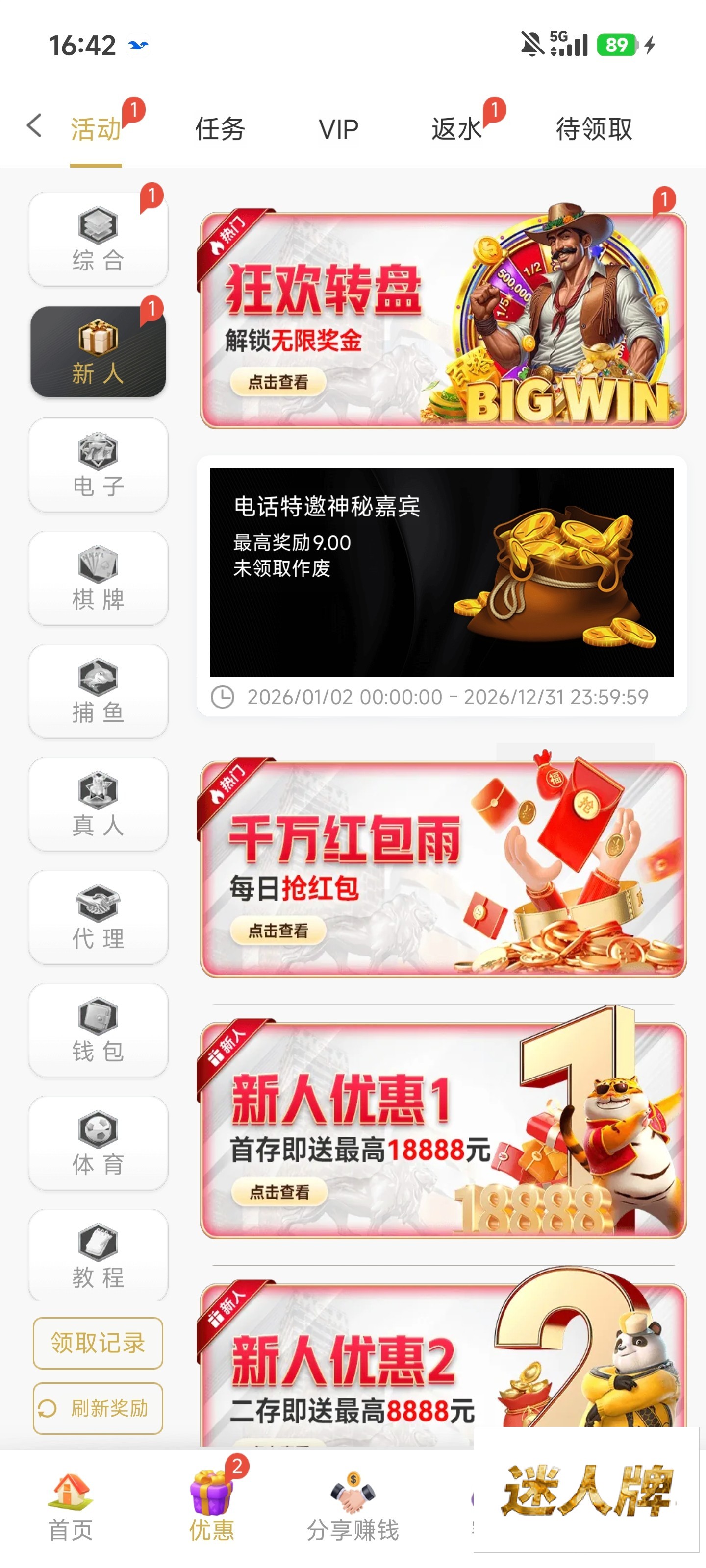Screen dimensions: 706x1568
Task: Open the 千万红包雨 promotion banner
Action: coord(442,869)
